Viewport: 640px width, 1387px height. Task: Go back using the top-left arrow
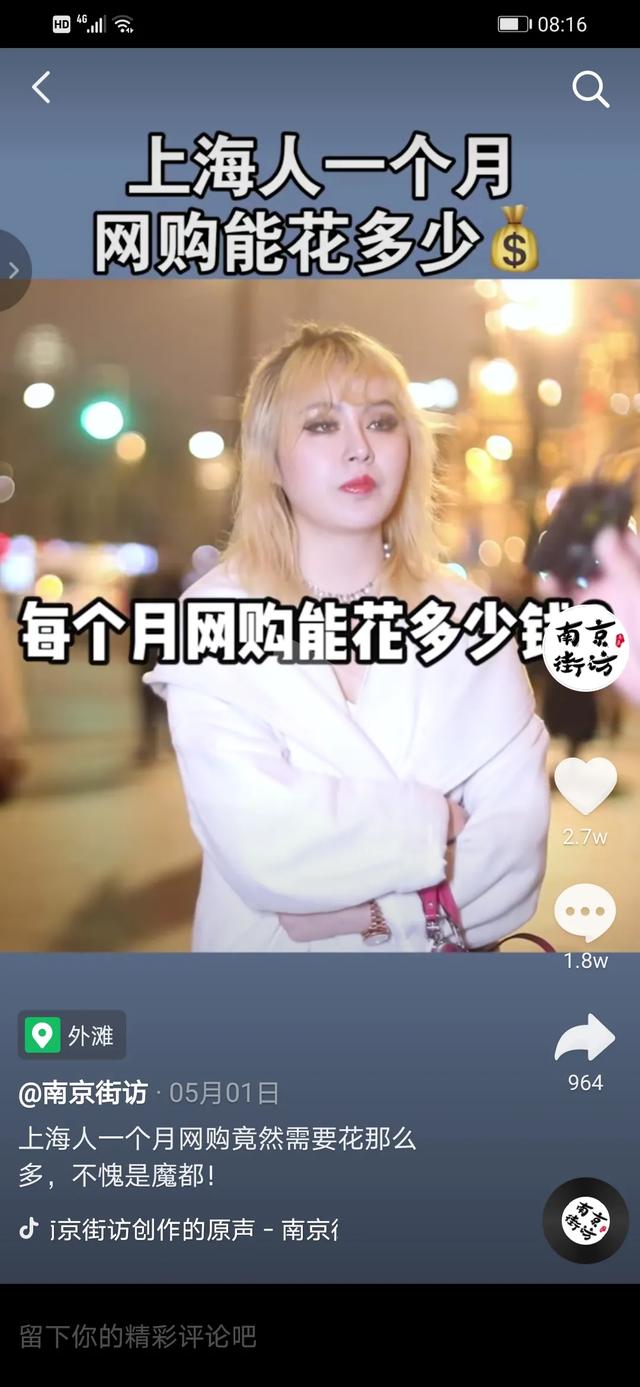click(x=41, y=88)
